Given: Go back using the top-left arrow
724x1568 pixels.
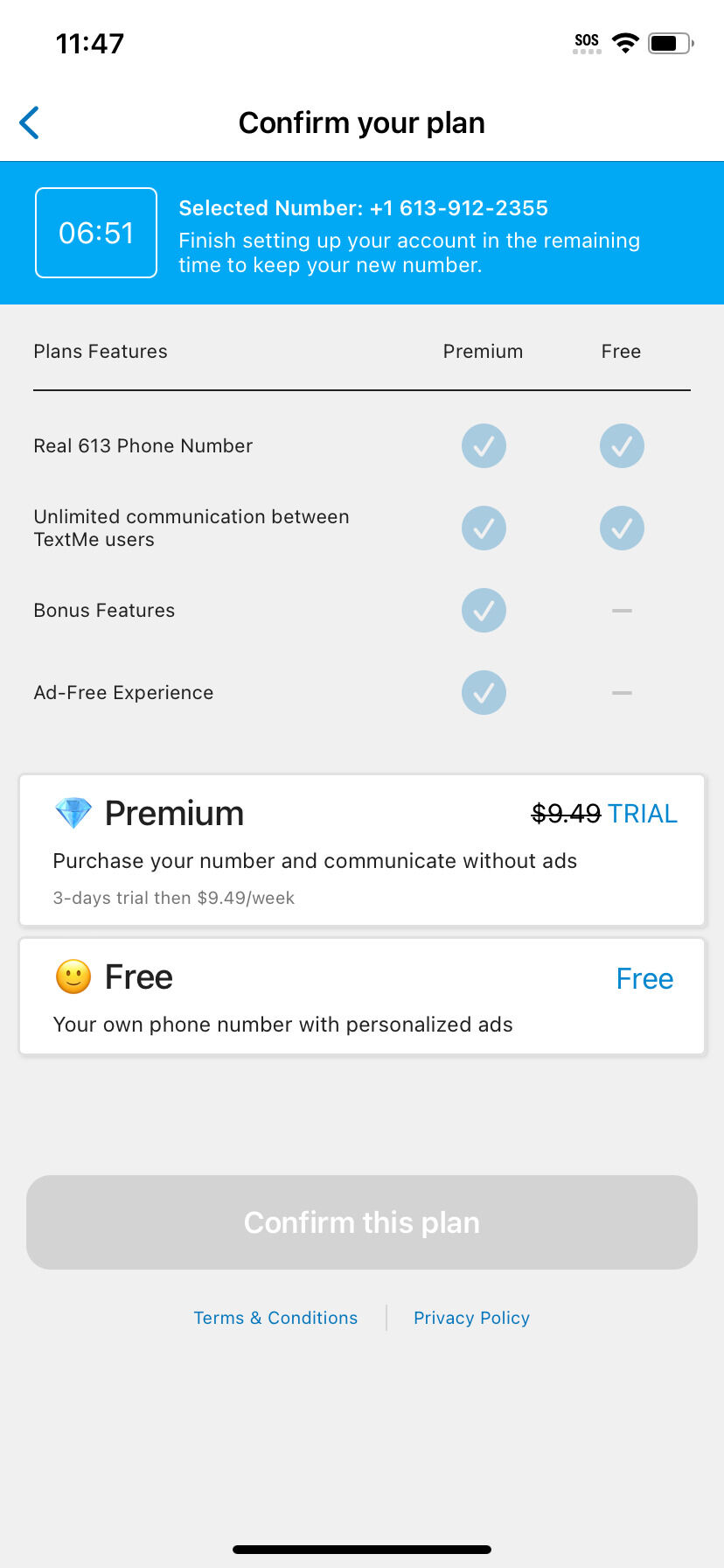Looking at the screenshot, I should click(30, 122).
